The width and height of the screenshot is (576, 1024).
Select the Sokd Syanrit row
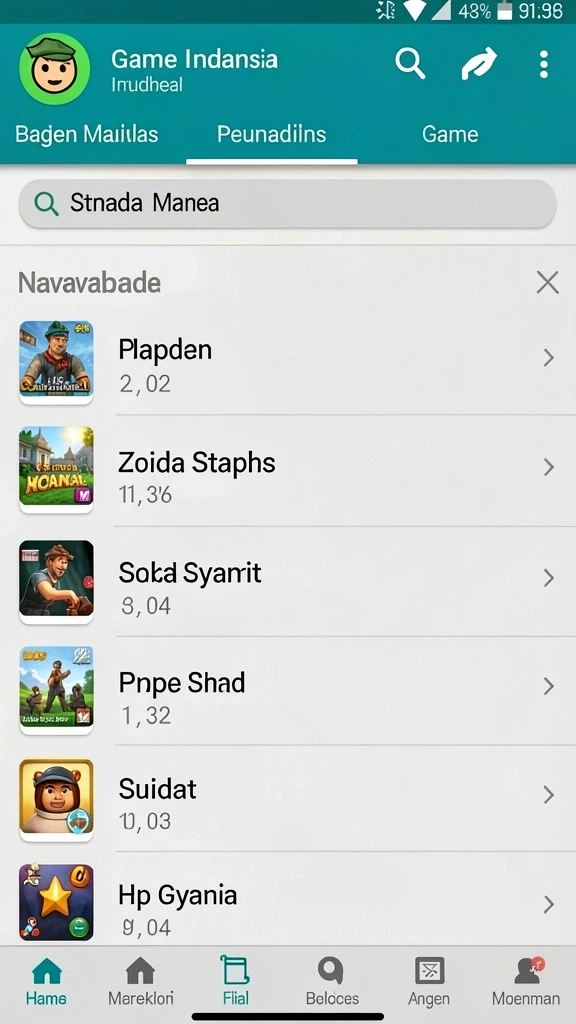tap(288, 581)
